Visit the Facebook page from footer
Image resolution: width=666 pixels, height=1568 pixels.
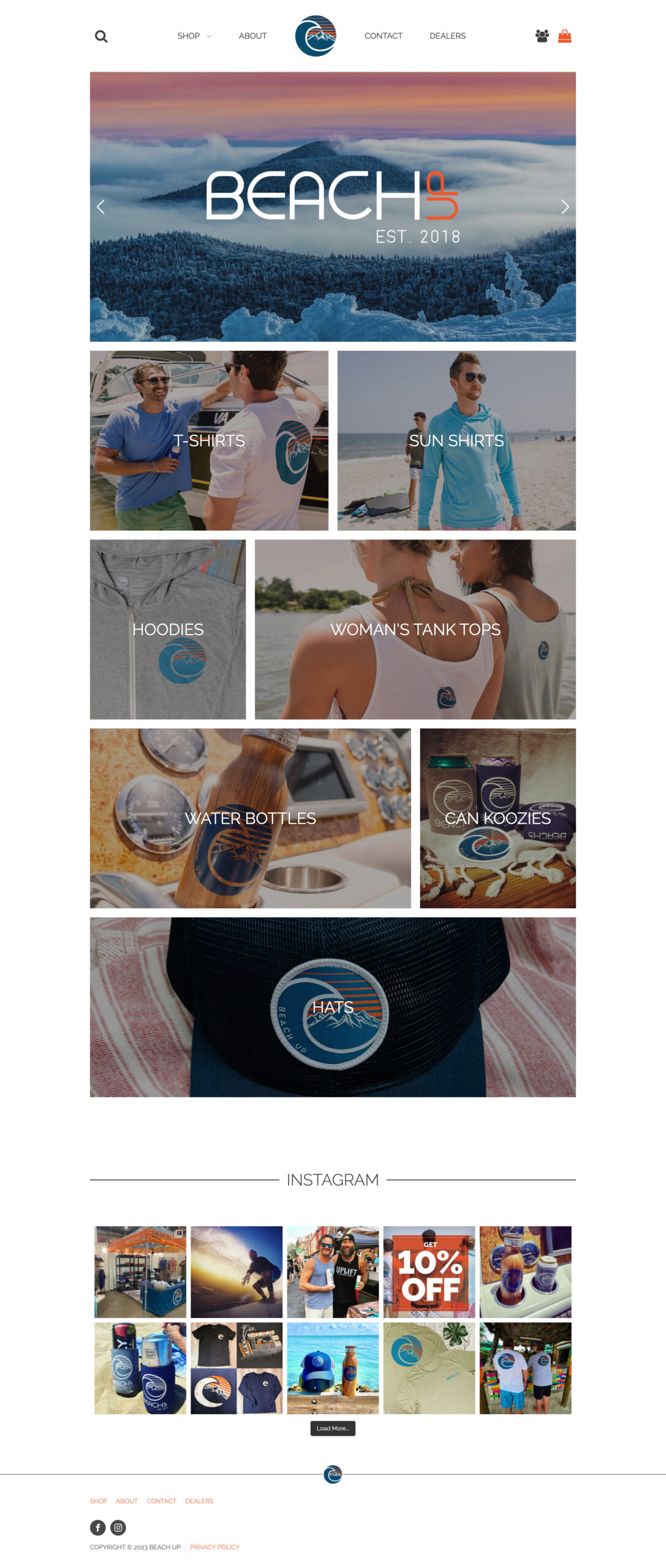click(x=98, y=1527)
